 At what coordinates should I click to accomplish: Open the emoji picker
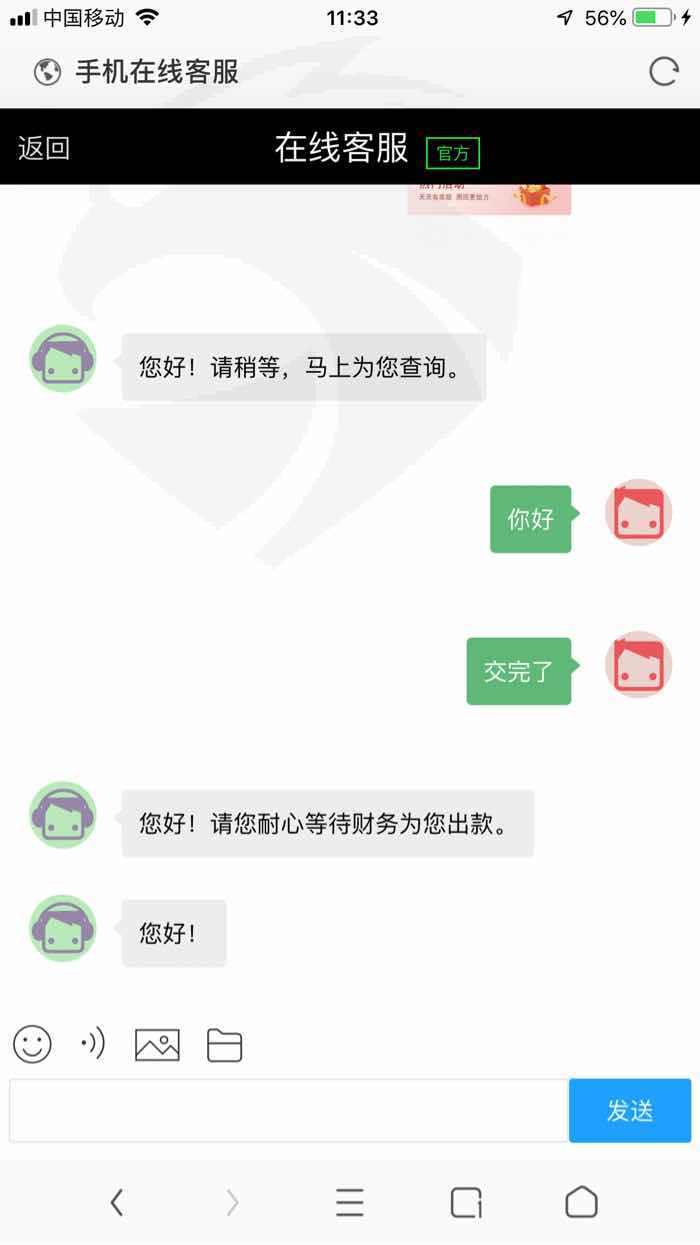click(32, 1044)
